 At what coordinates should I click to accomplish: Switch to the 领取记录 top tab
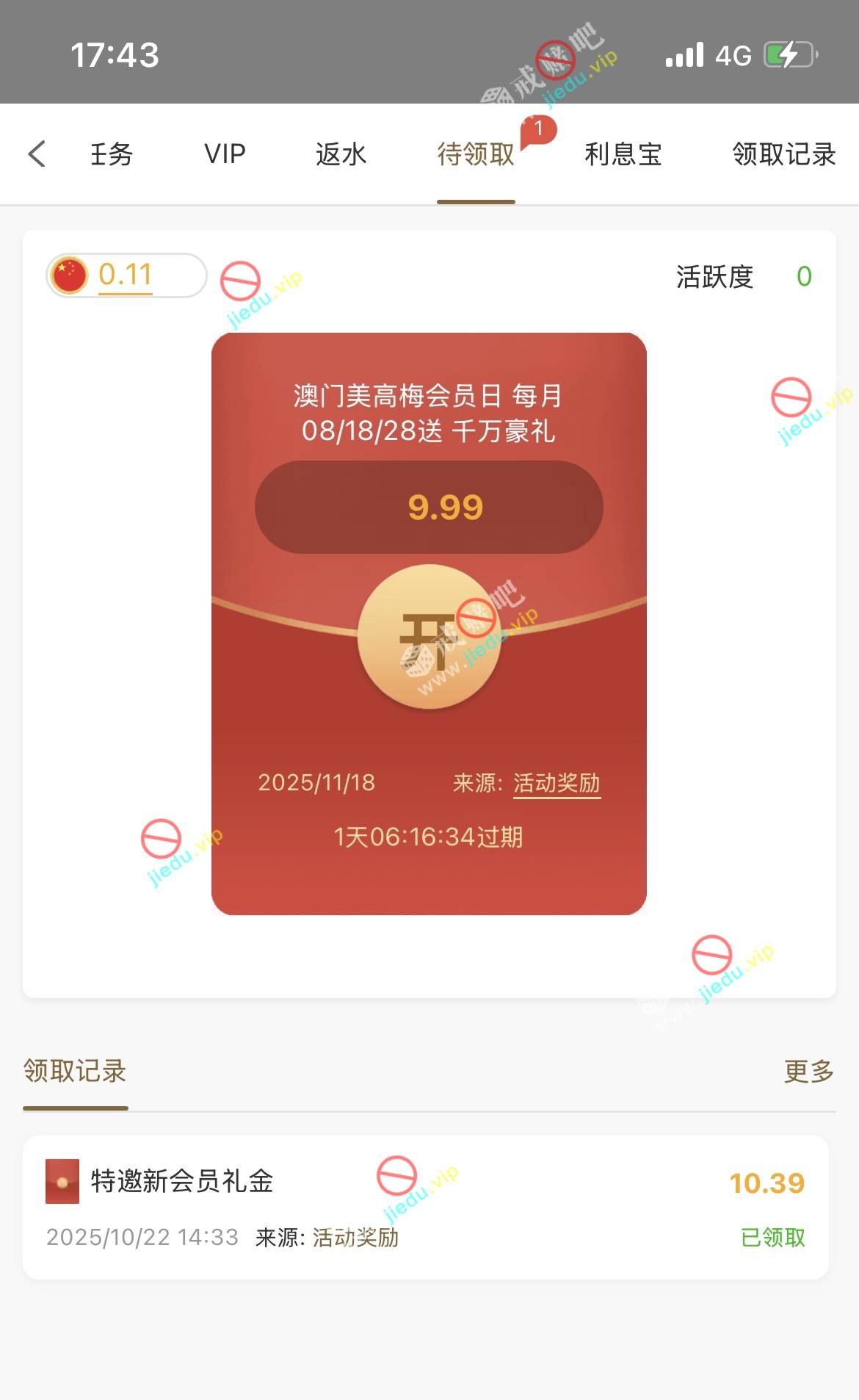[x=784, y=154]
